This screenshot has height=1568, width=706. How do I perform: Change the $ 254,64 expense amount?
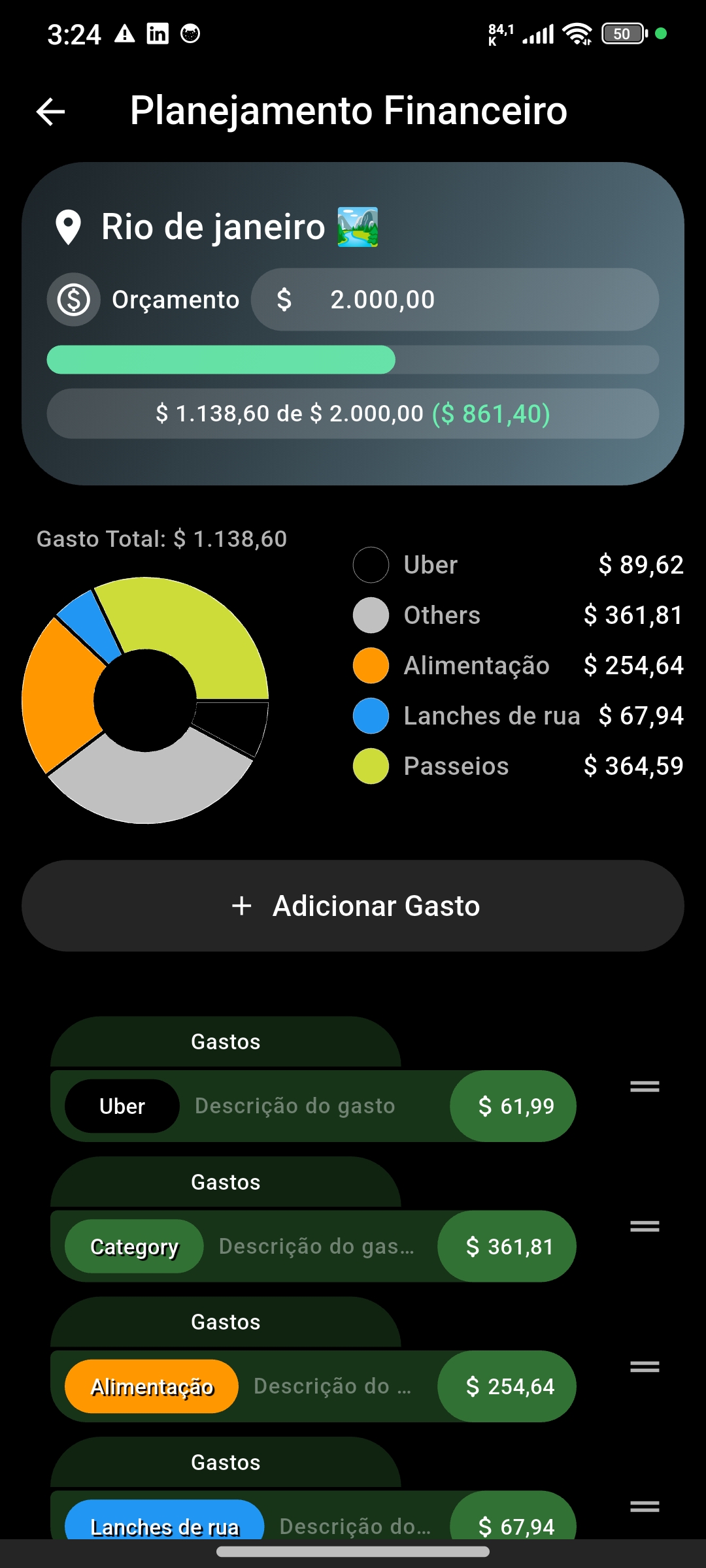coord(507,1386)
